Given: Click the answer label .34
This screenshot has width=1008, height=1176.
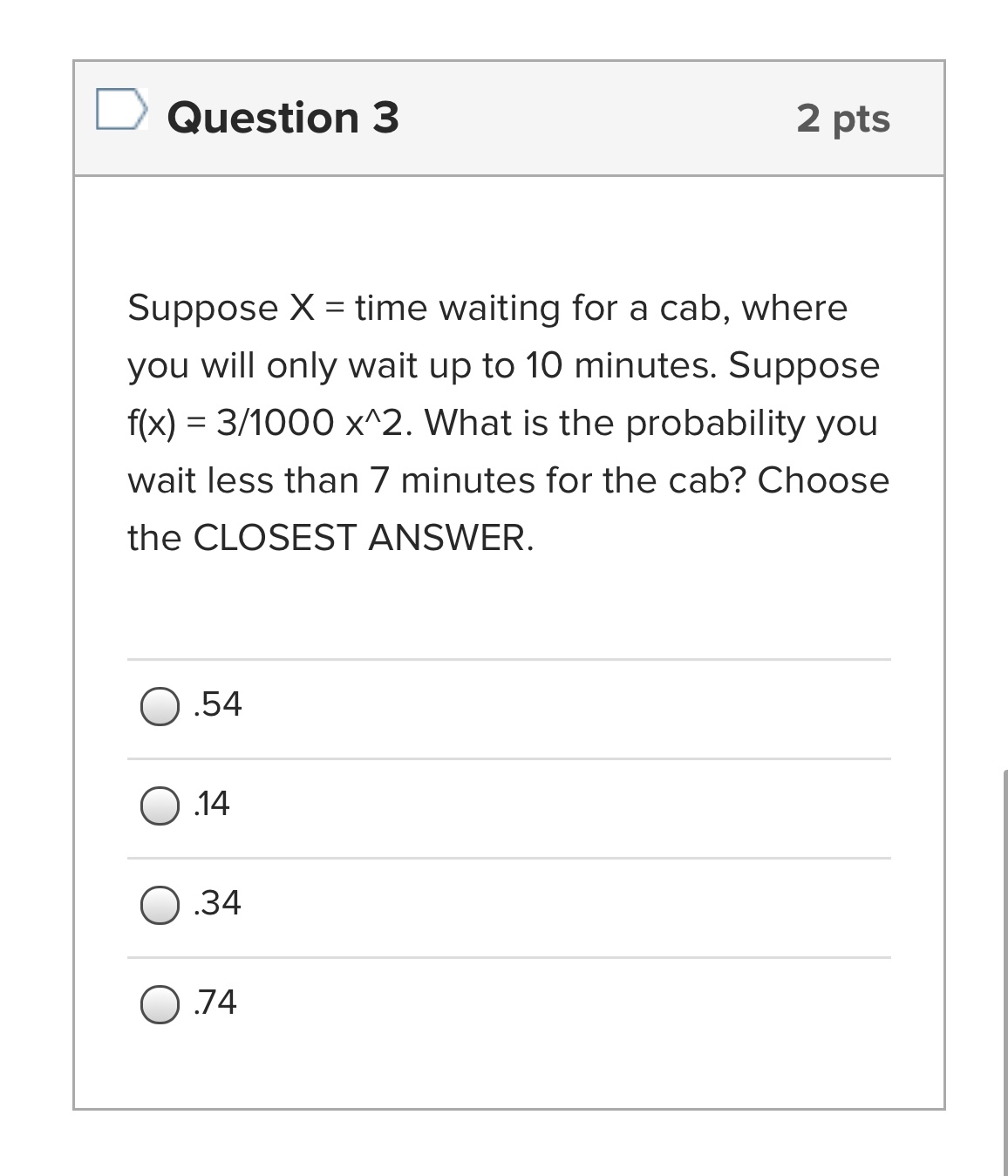Looking at the screenshot, I should 217,905.
